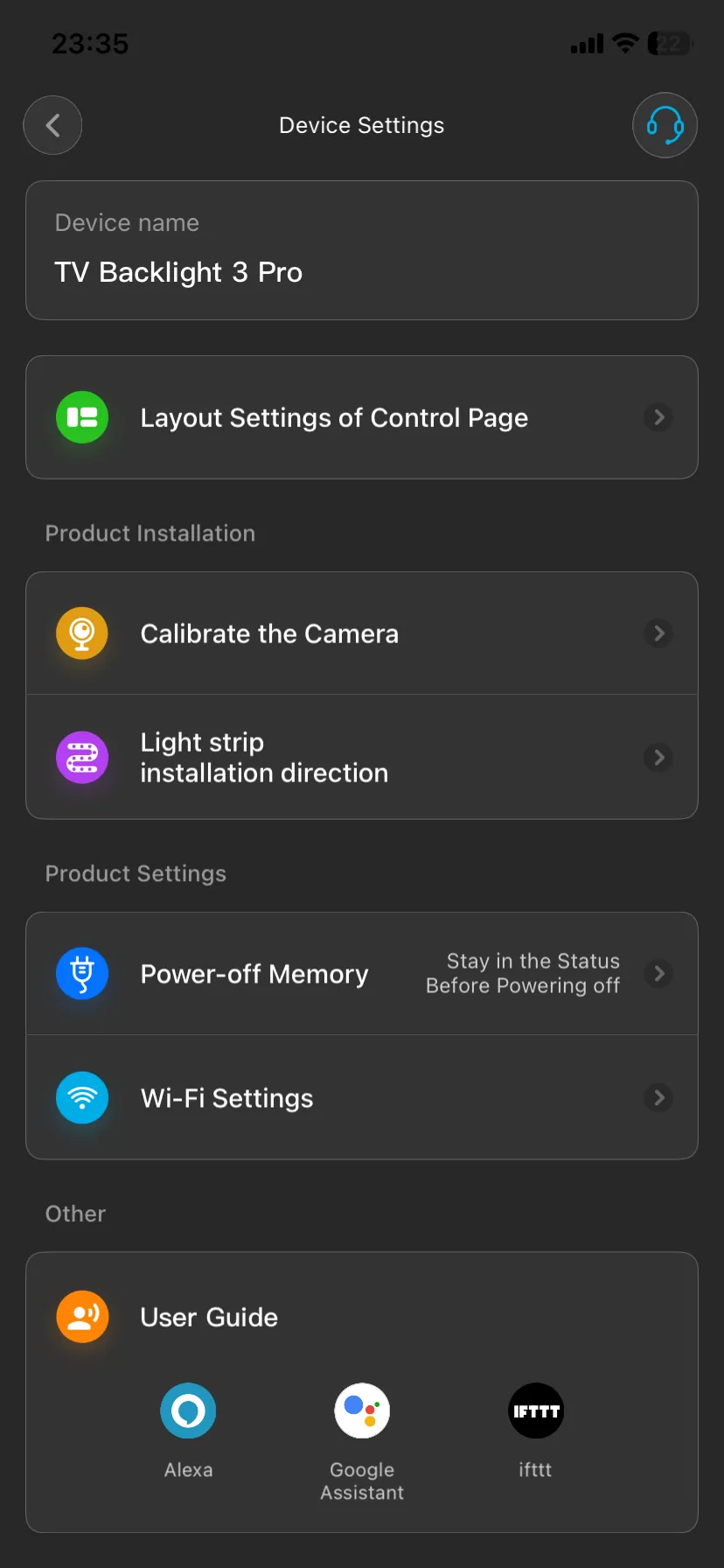Go back from Device Settings

52,125
